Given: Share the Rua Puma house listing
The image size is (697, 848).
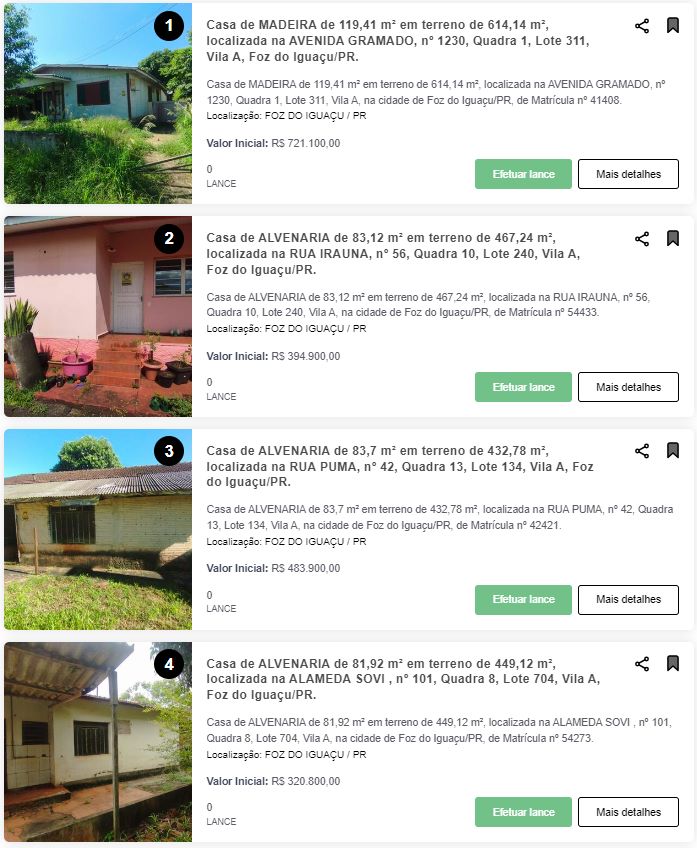Looking at the screenshot, I should click(x=642, y=451).
